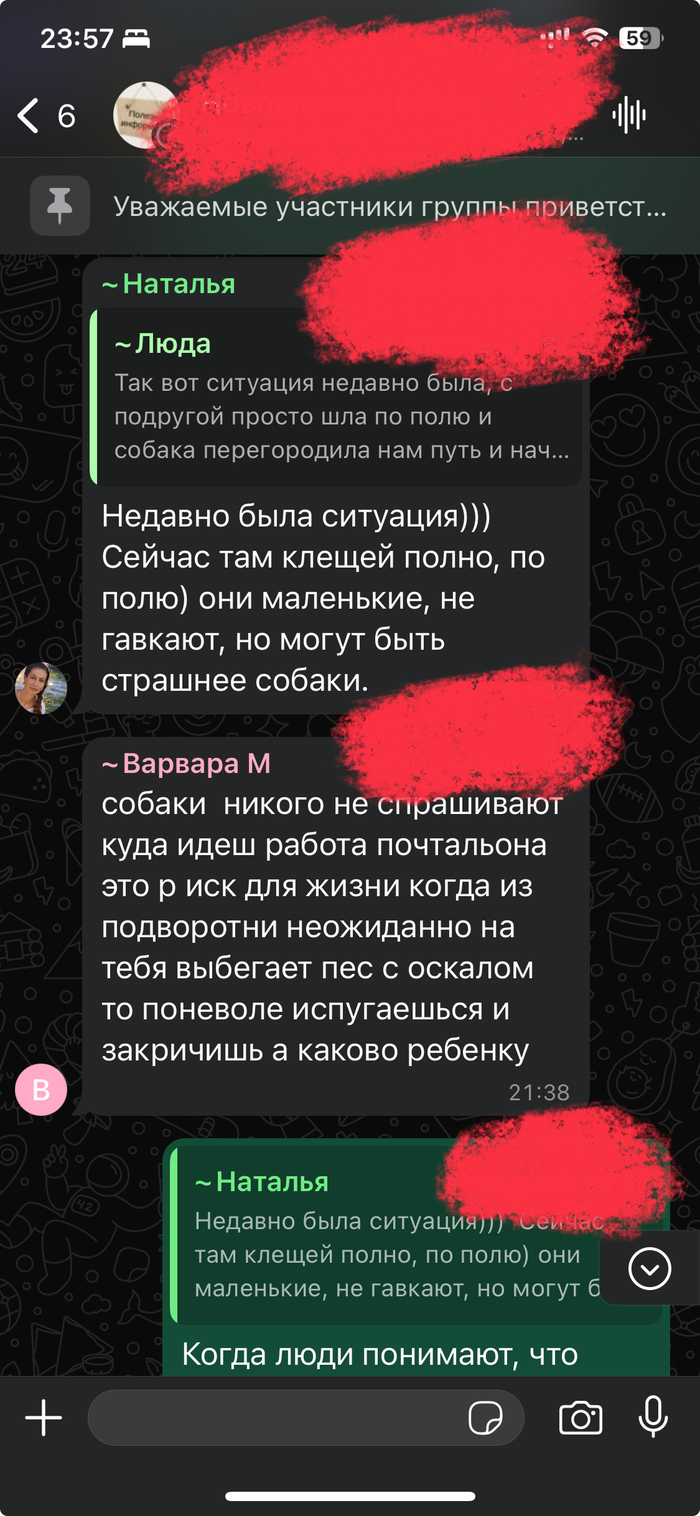Open the group info via group avatar
Viewport: 700px width, 1516px height.
pyautogui.click(x=144, y=115)
